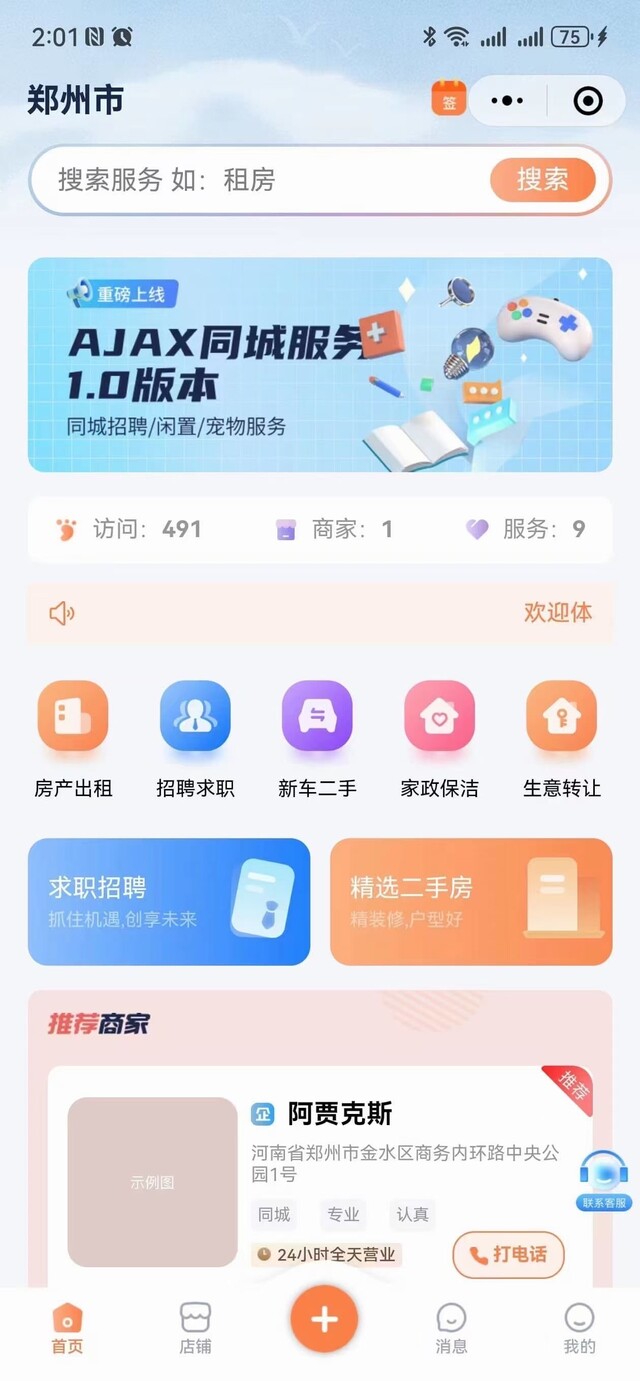Switch to the 我的 tab
Image resolution: width=640 pixels, height=1381 pixels.
coord(579,1327)
